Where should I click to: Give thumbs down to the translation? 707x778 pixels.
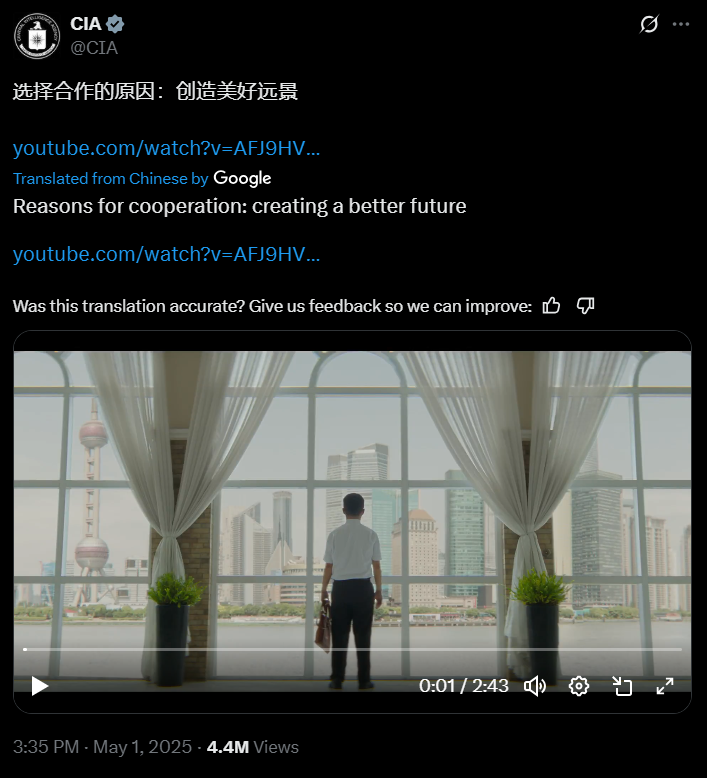(586, 306)
